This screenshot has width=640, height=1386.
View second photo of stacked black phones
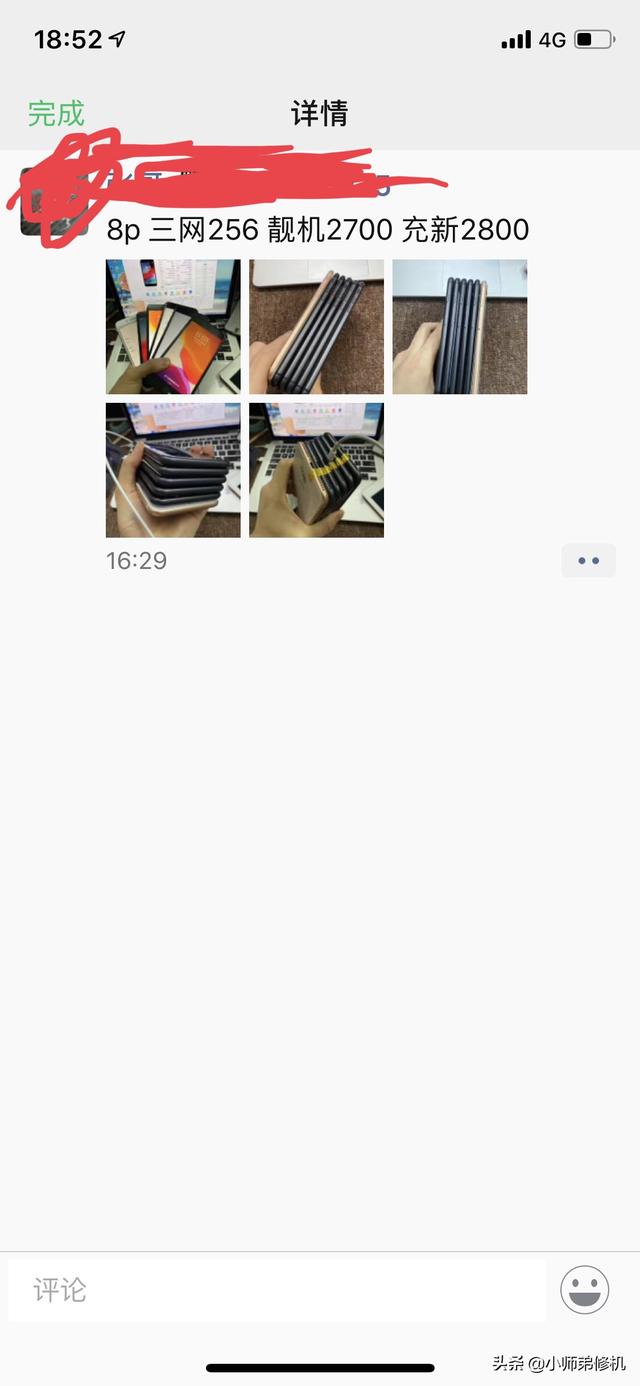[316, 326]
